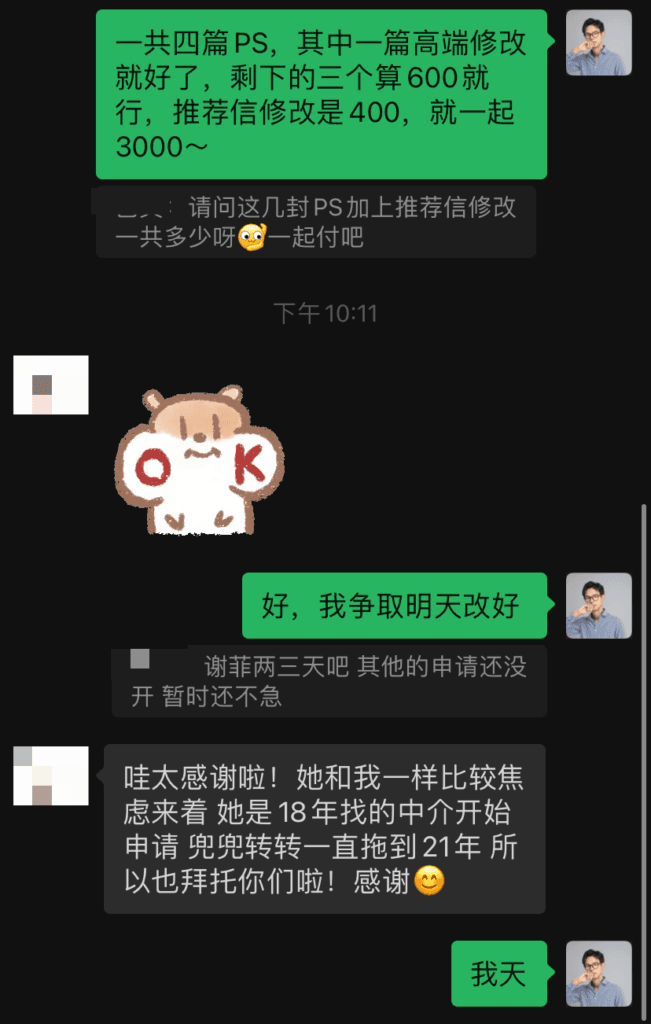651x1024 pixels.
Task: Open sender's avatar beside the "一共四篇 PS" message
Action: click(x=598, y=43)
